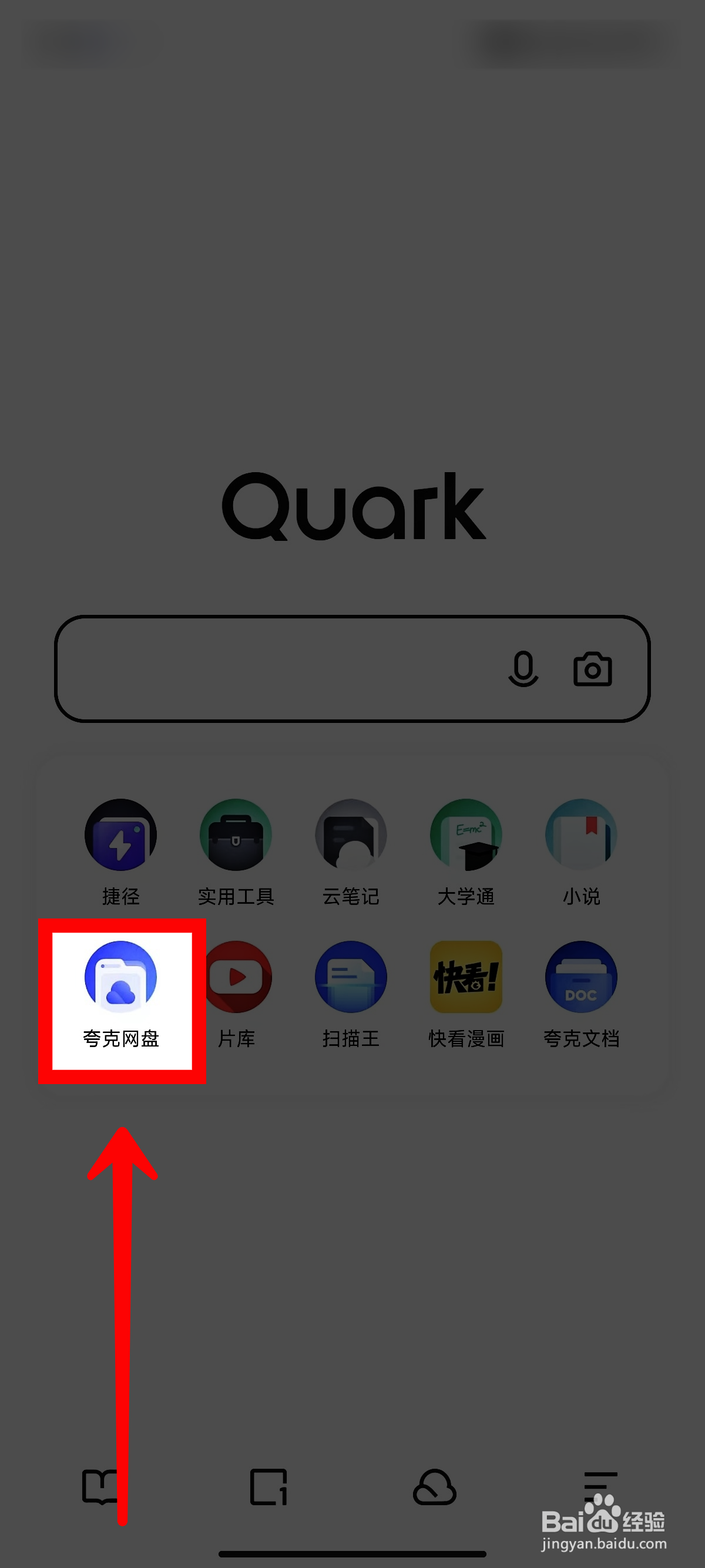Open the 捷径 shortcuts panel
Screen dimensions: 705x1568
(120, 835)
